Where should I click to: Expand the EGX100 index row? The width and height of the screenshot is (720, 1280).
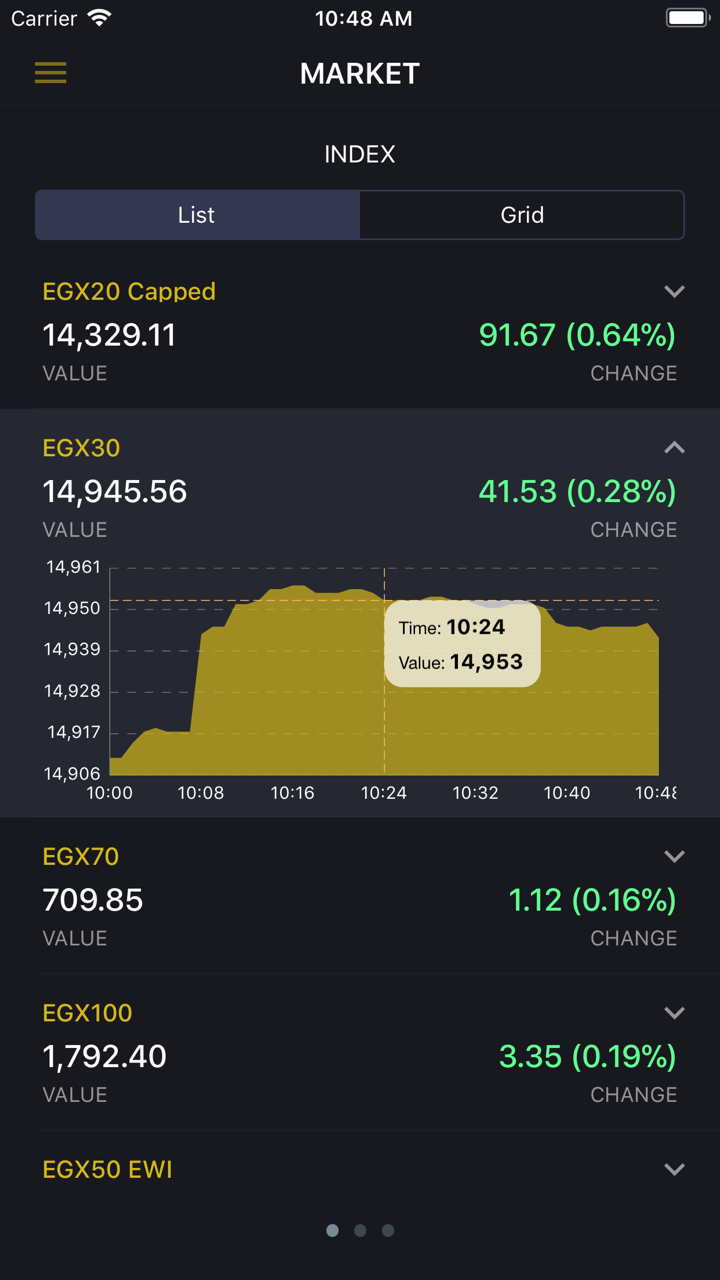tap(675, 1013)
